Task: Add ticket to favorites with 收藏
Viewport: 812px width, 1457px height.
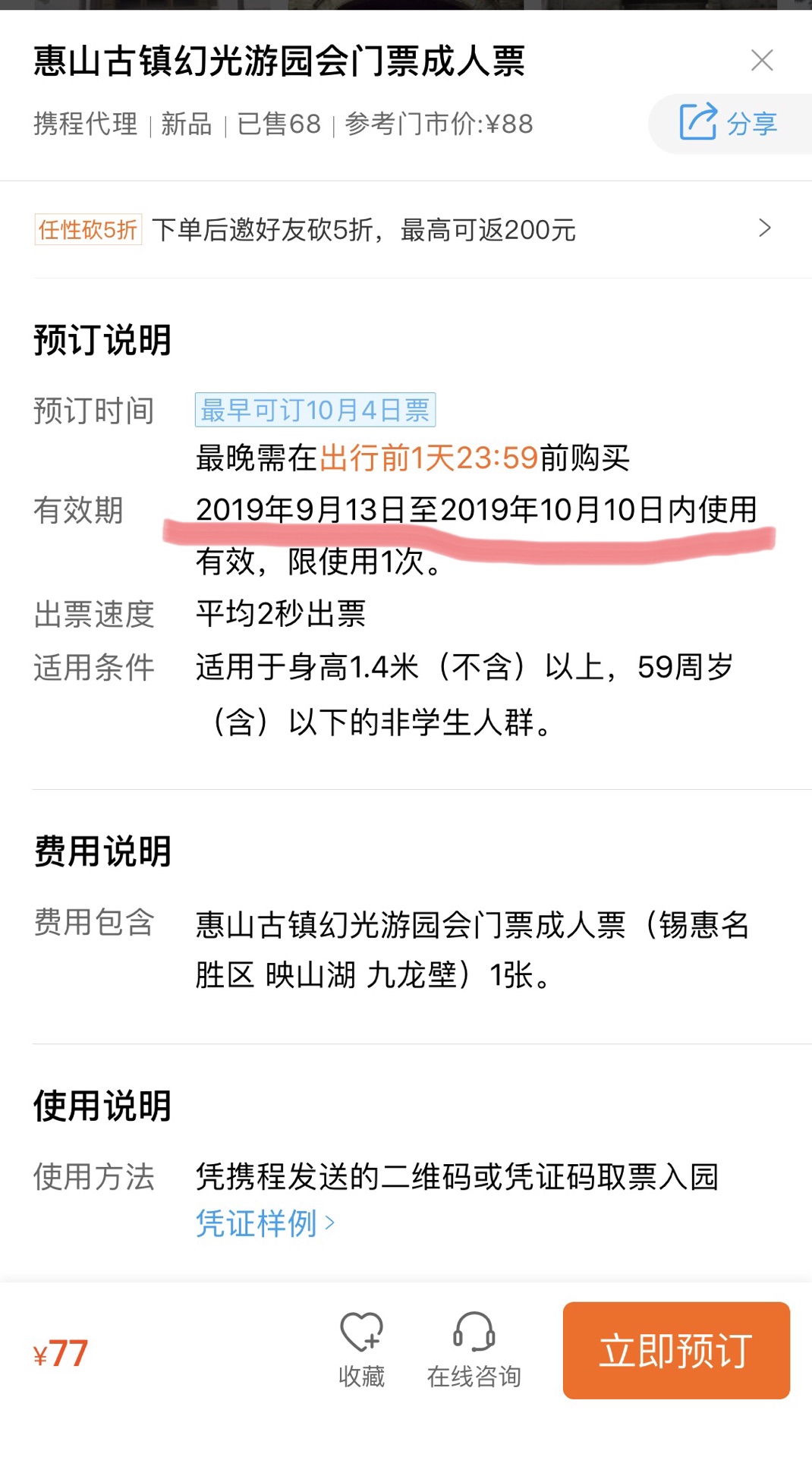Action: [x=361, y=1350]
